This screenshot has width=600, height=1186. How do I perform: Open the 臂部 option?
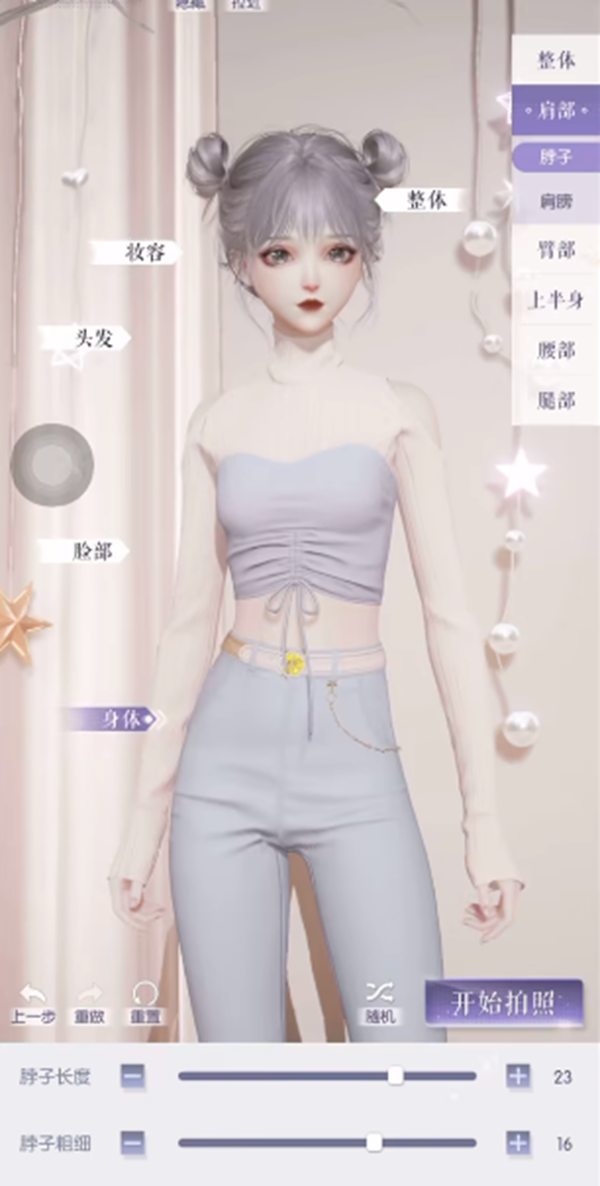556,250
